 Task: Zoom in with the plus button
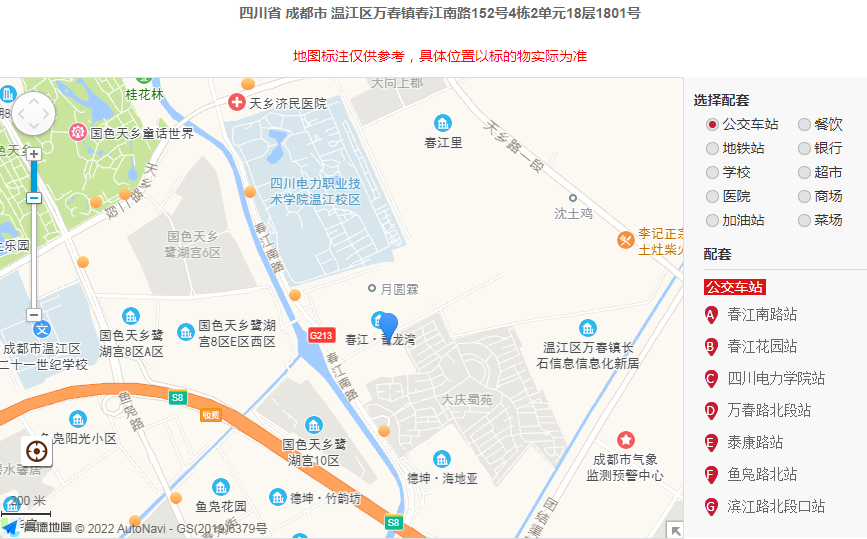33,154
